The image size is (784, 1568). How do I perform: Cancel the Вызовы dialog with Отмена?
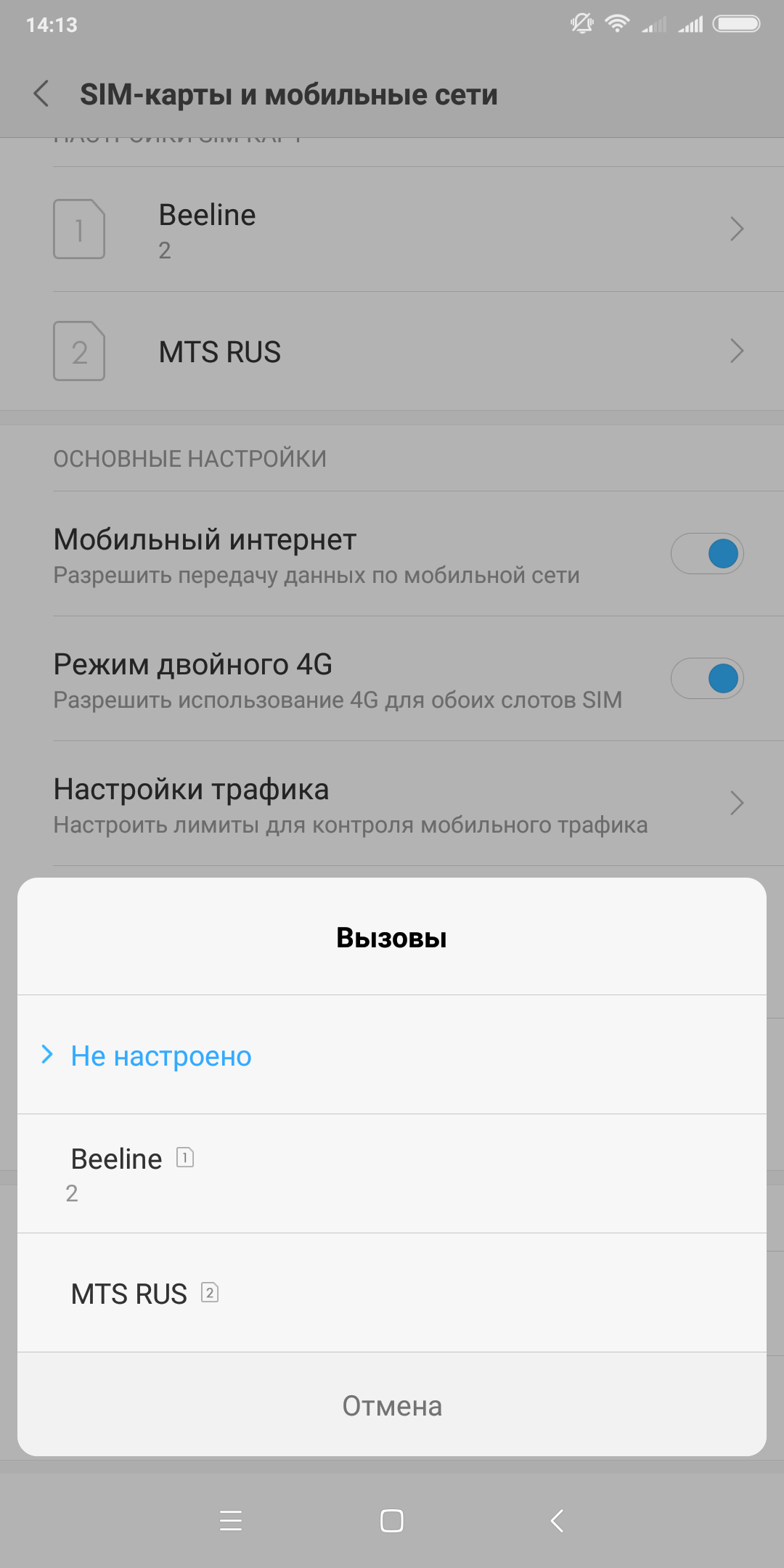[x=392, y=1406]
